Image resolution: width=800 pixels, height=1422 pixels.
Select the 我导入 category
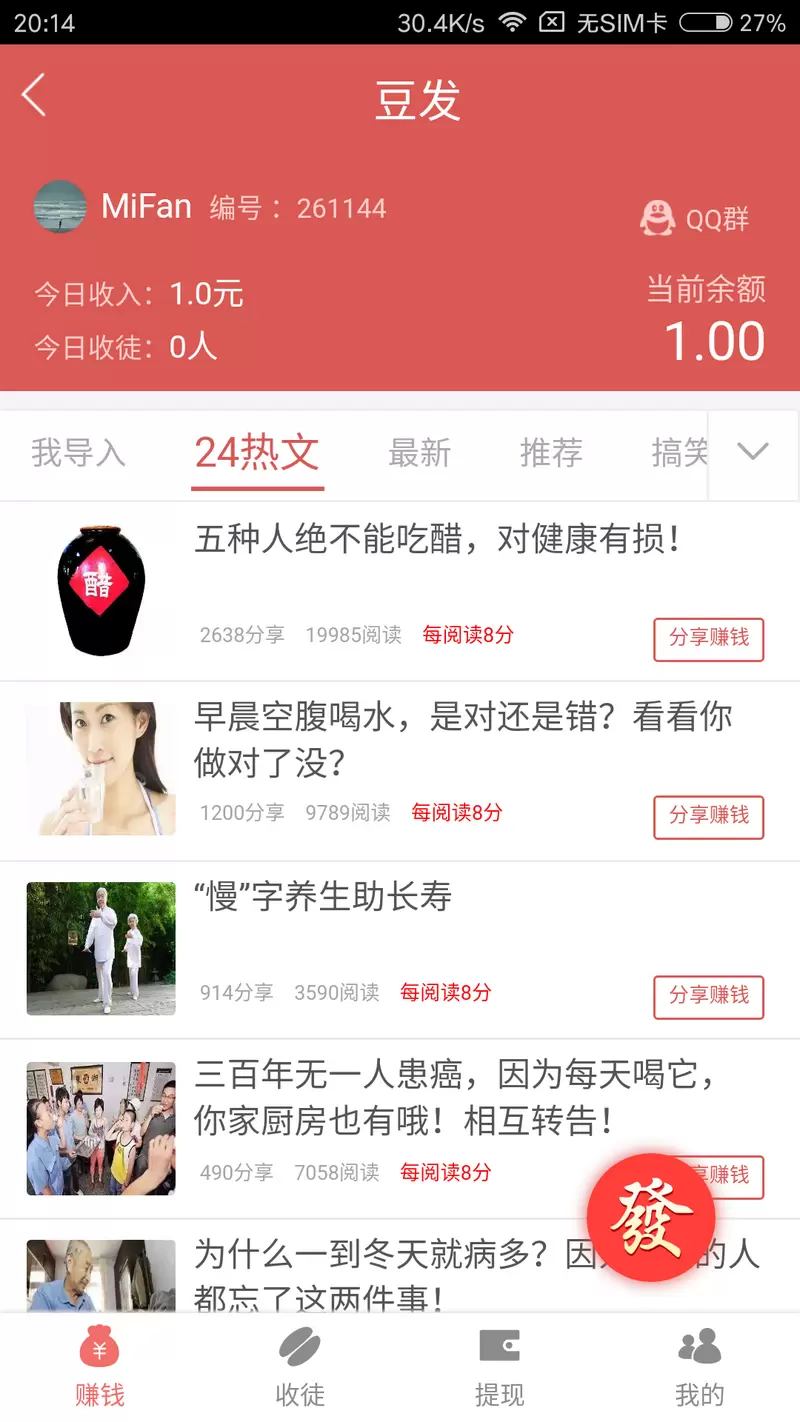(78, 452)
